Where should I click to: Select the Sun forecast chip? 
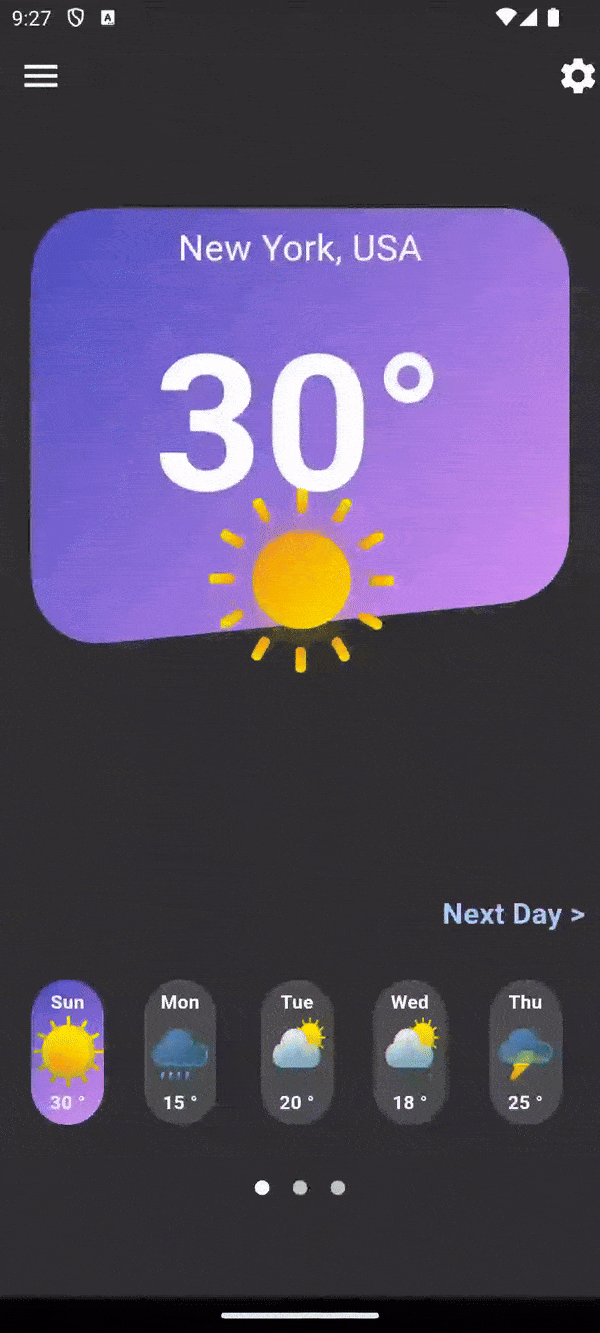tap(67, 1052)
